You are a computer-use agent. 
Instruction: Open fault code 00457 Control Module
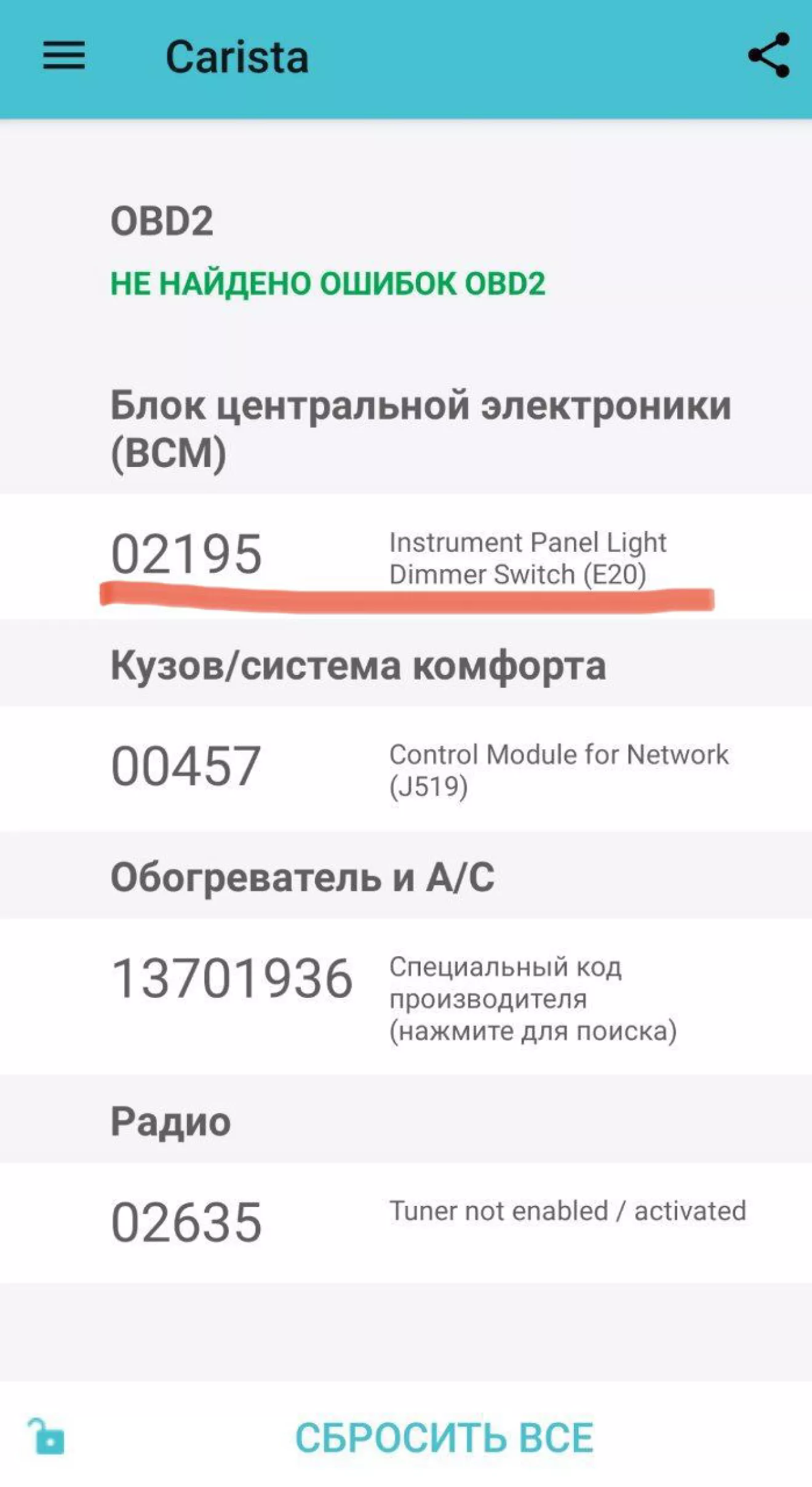(406, 768)
